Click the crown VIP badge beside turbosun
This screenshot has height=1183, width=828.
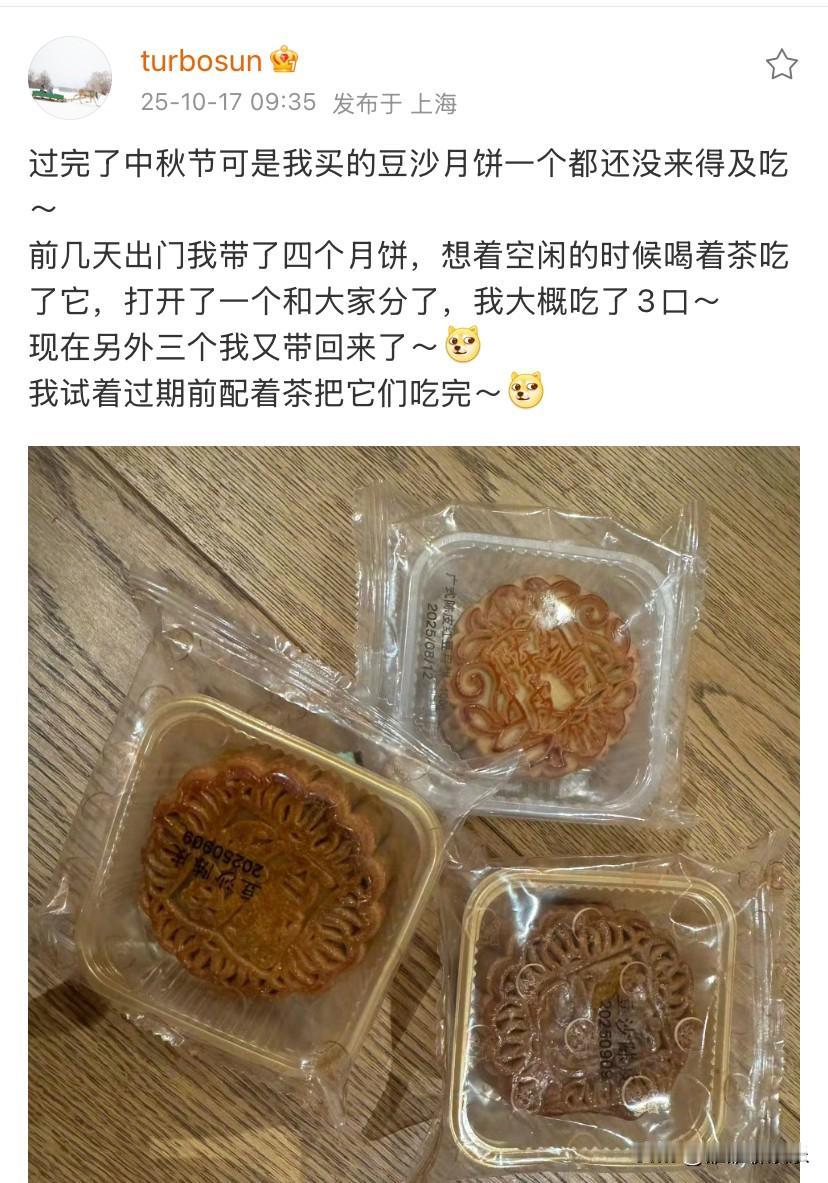pyautogui.click(x=282, y=61)
